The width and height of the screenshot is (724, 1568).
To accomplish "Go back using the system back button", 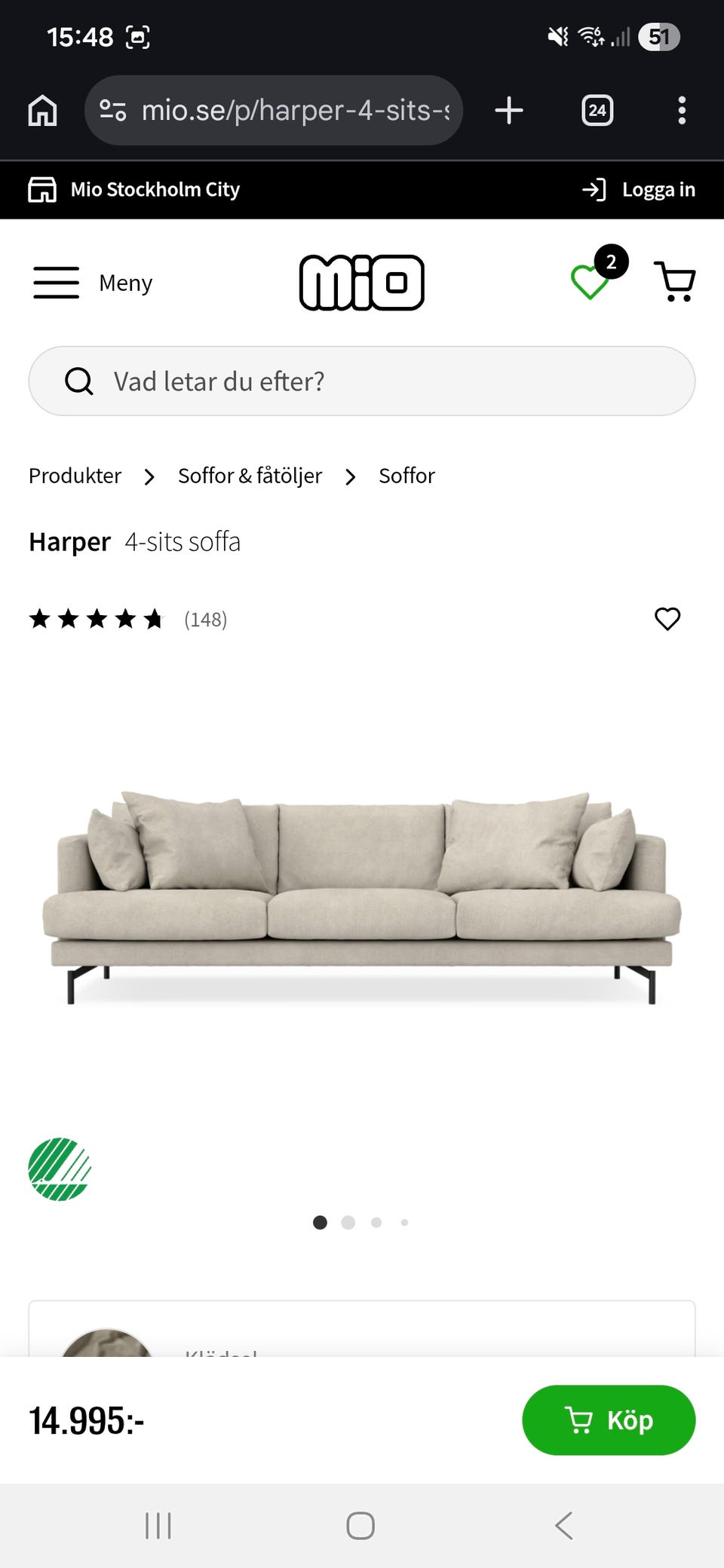I will [564, 1526].
